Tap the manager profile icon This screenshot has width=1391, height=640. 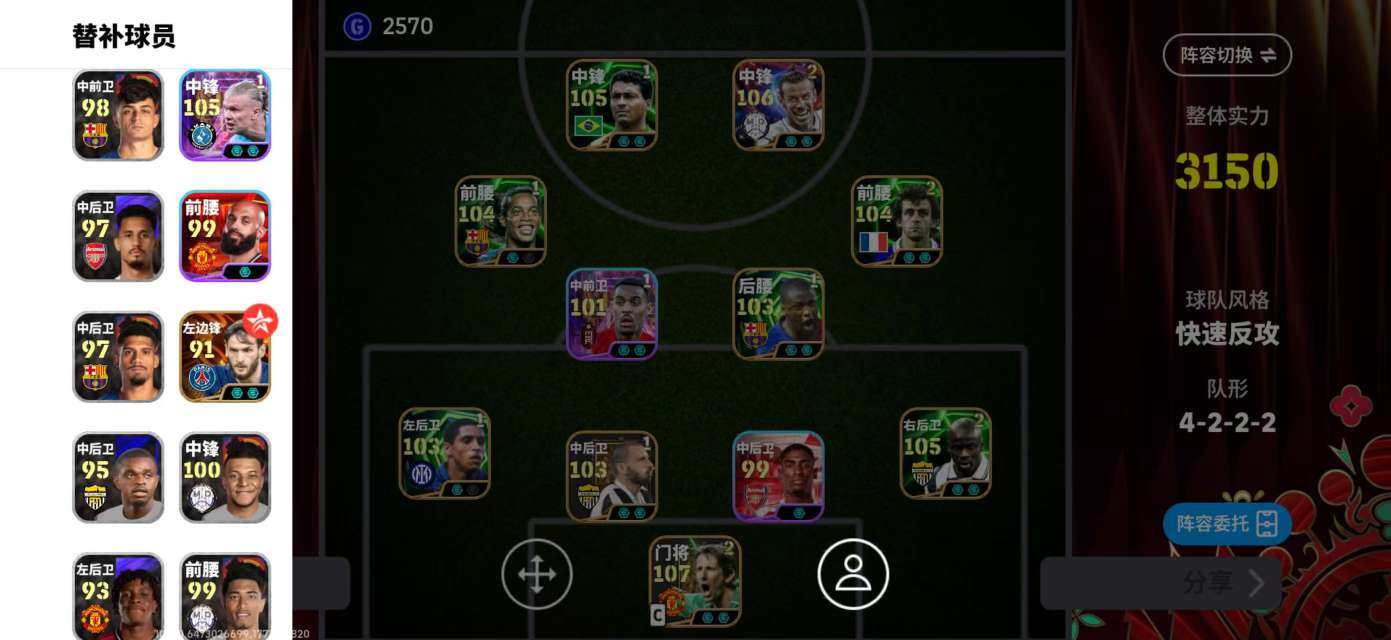pyautogui.click(x=853, y=574)
